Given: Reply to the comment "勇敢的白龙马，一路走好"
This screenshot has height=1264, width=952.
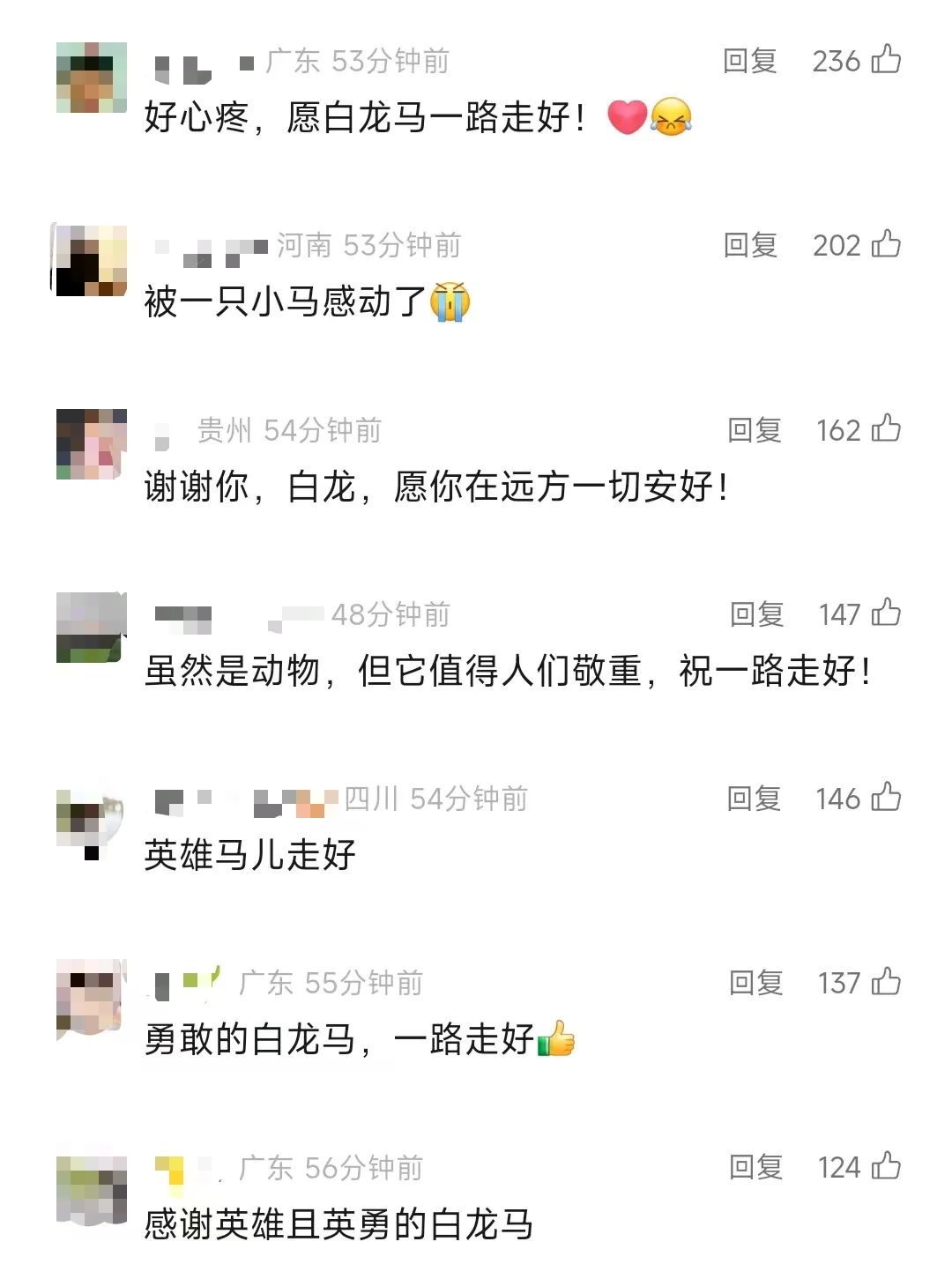Looking at the screenshot, I should coord(755,983).
